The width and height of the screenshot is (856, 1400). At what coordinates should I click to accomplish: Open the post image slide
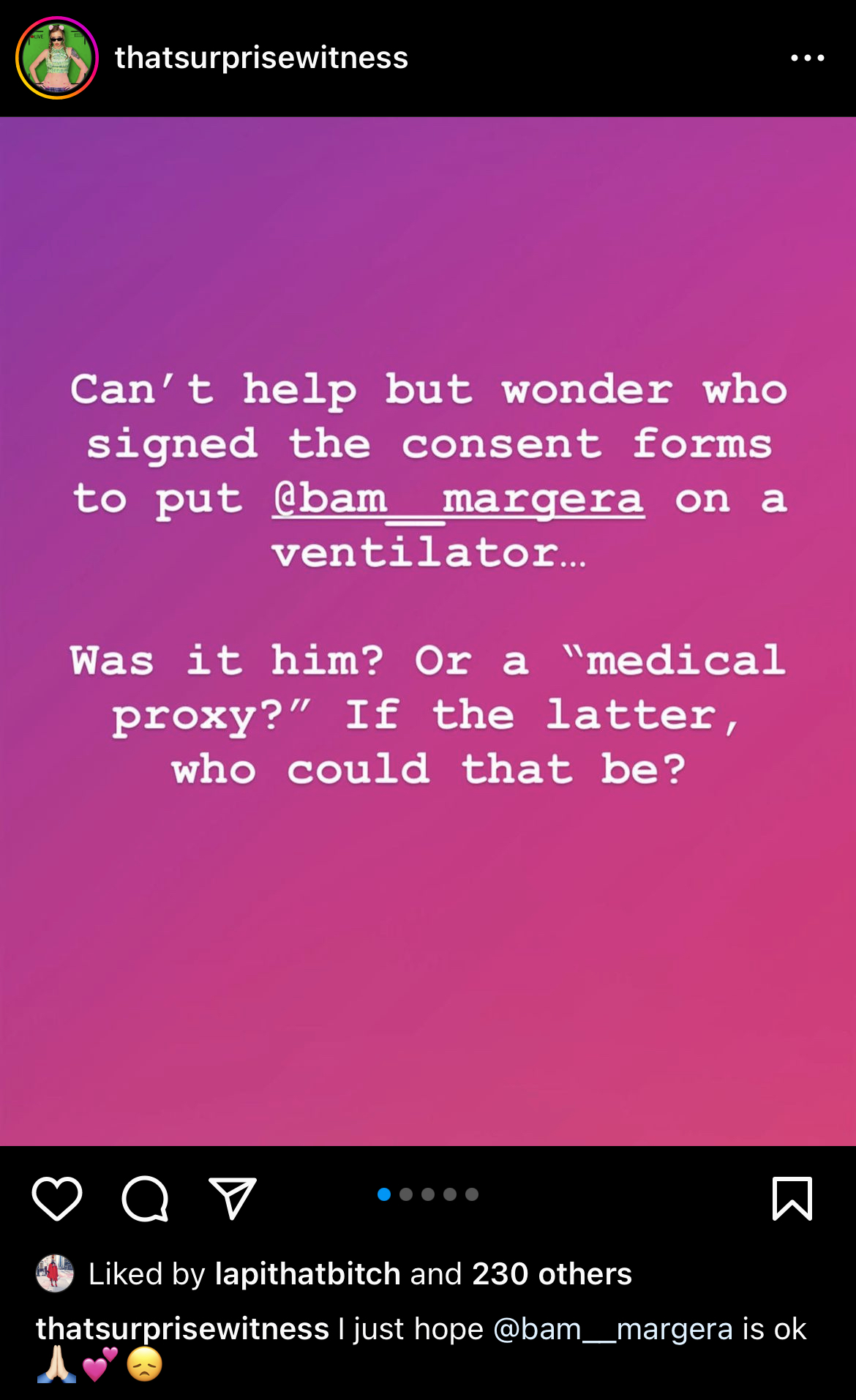pyautogui.click(x=428, y=631)
